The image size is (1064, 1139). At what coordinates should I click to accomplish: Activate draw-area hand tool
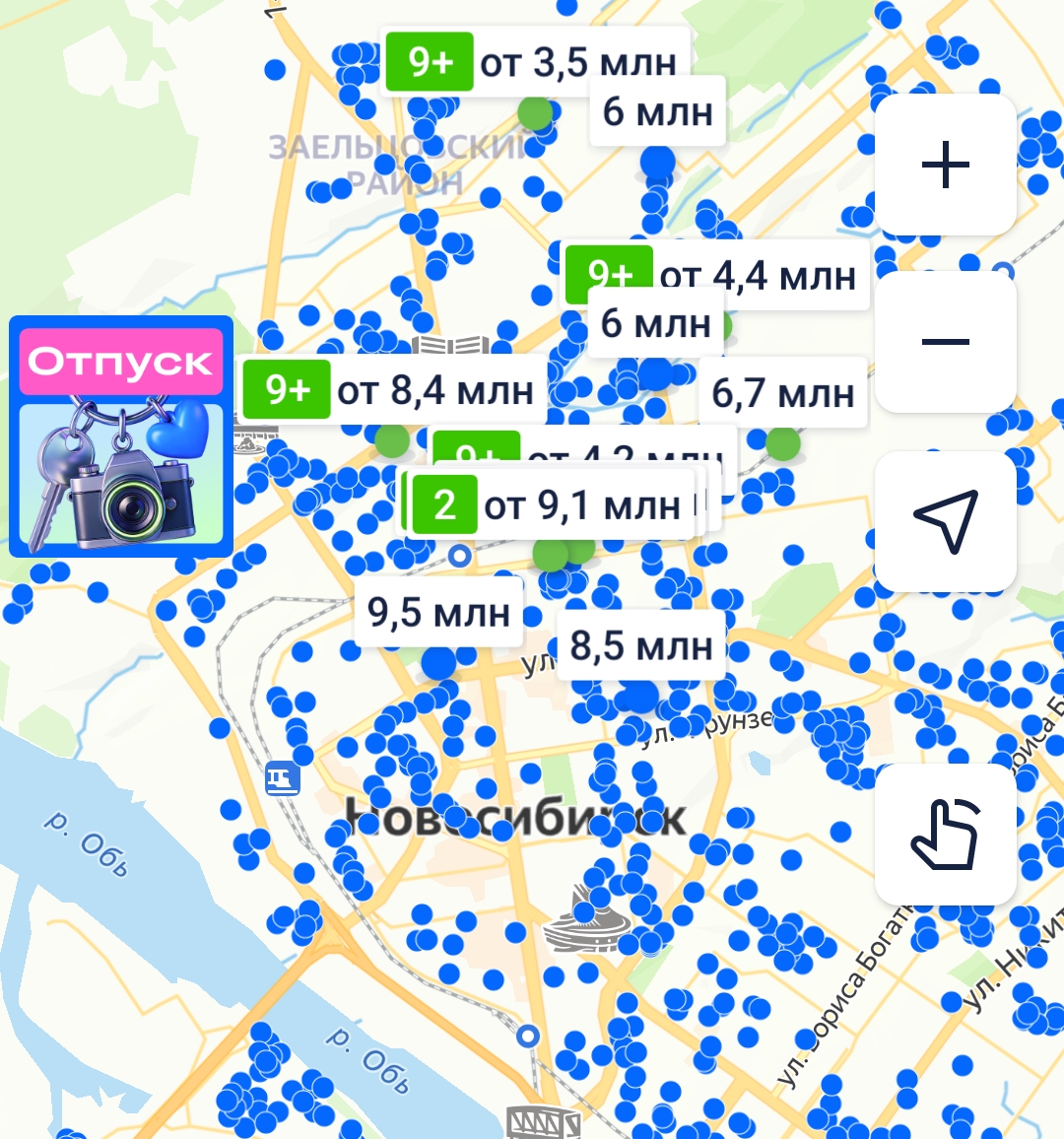[945, 835]
